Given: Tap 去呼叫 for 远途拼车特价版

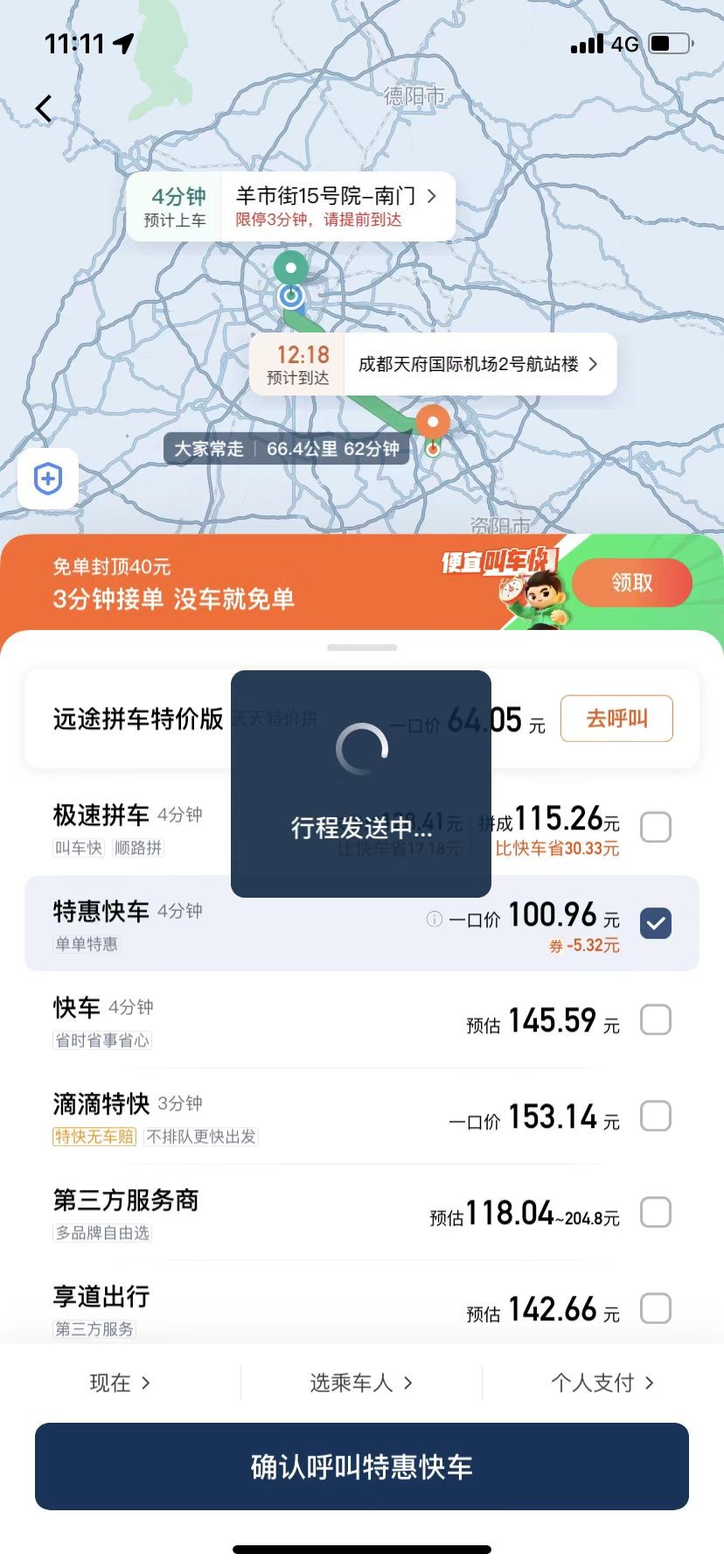Looking at the screenshot, I should [x=616, y=718].
